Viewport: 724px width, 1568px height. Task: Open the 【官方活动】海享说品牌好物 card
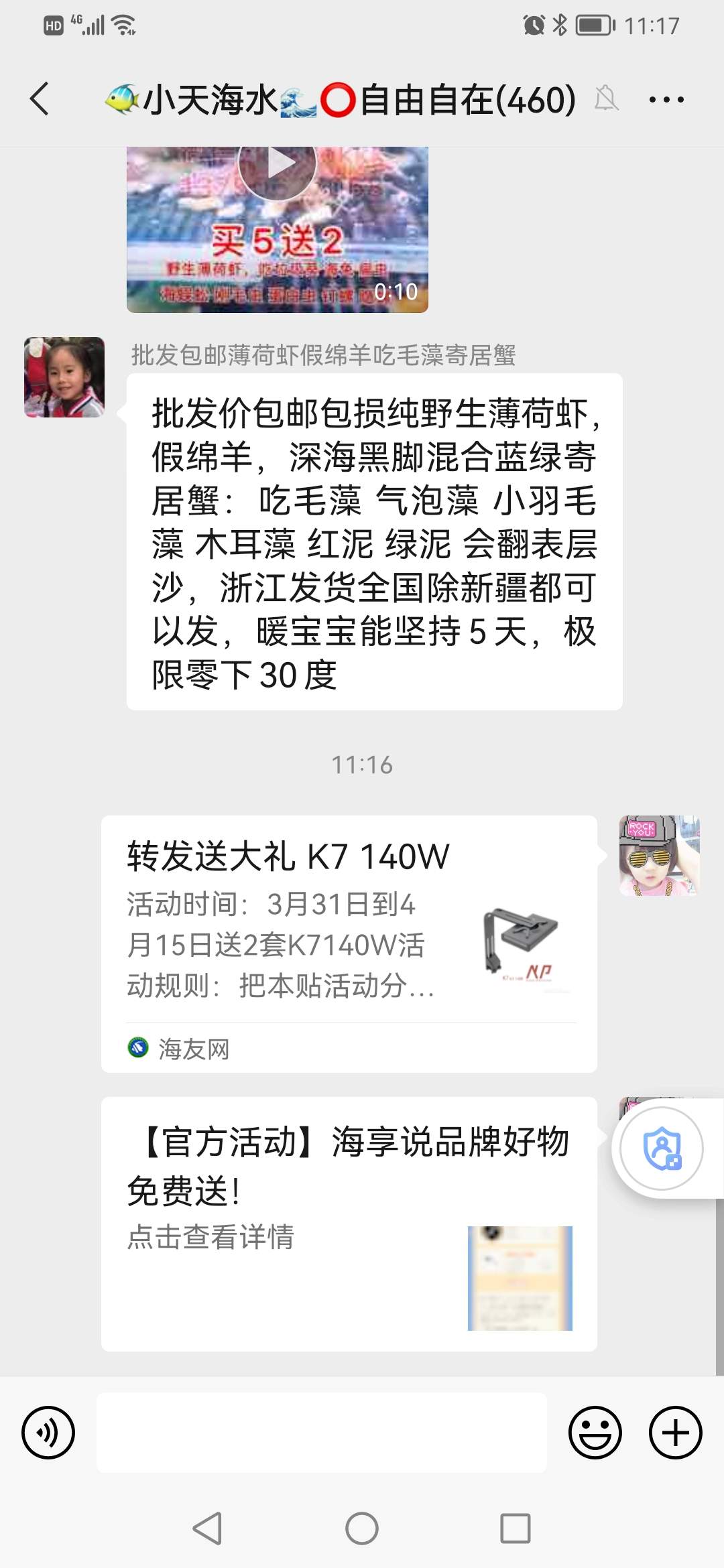(349, 1224)
